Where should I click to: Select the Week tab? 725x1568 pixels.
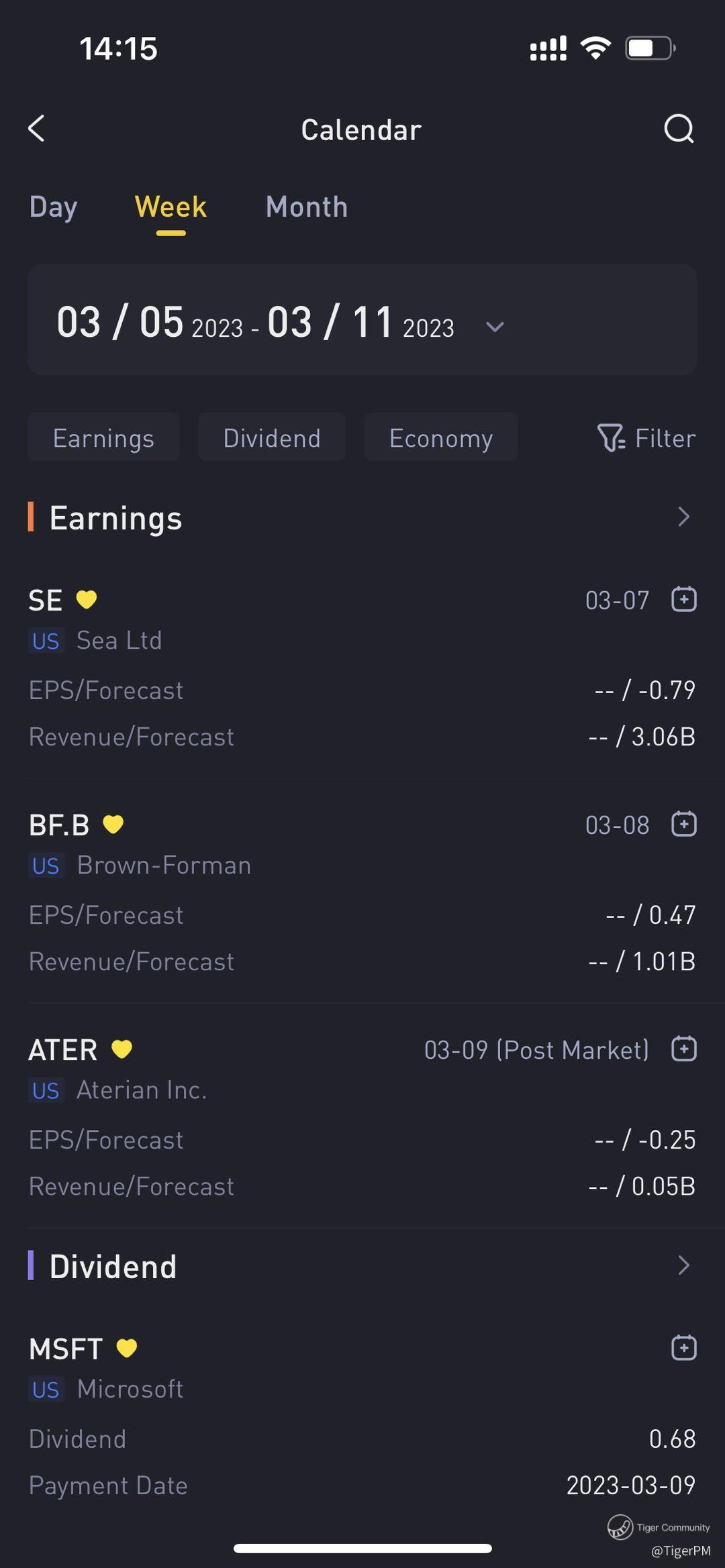click(x=171, y=207)
